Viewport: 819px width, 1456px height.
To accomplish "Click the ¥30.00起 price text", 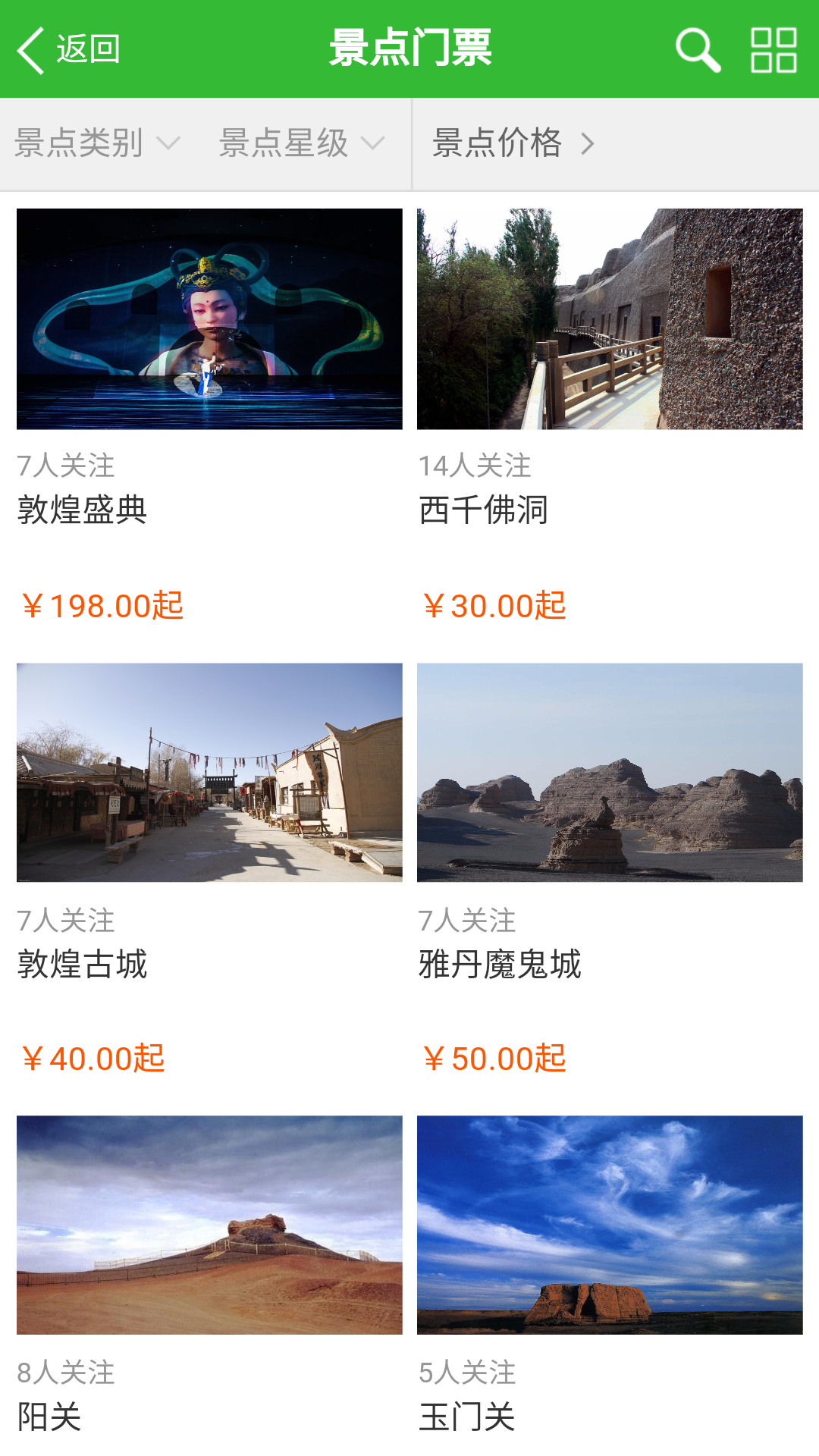I will click(494, 604).
